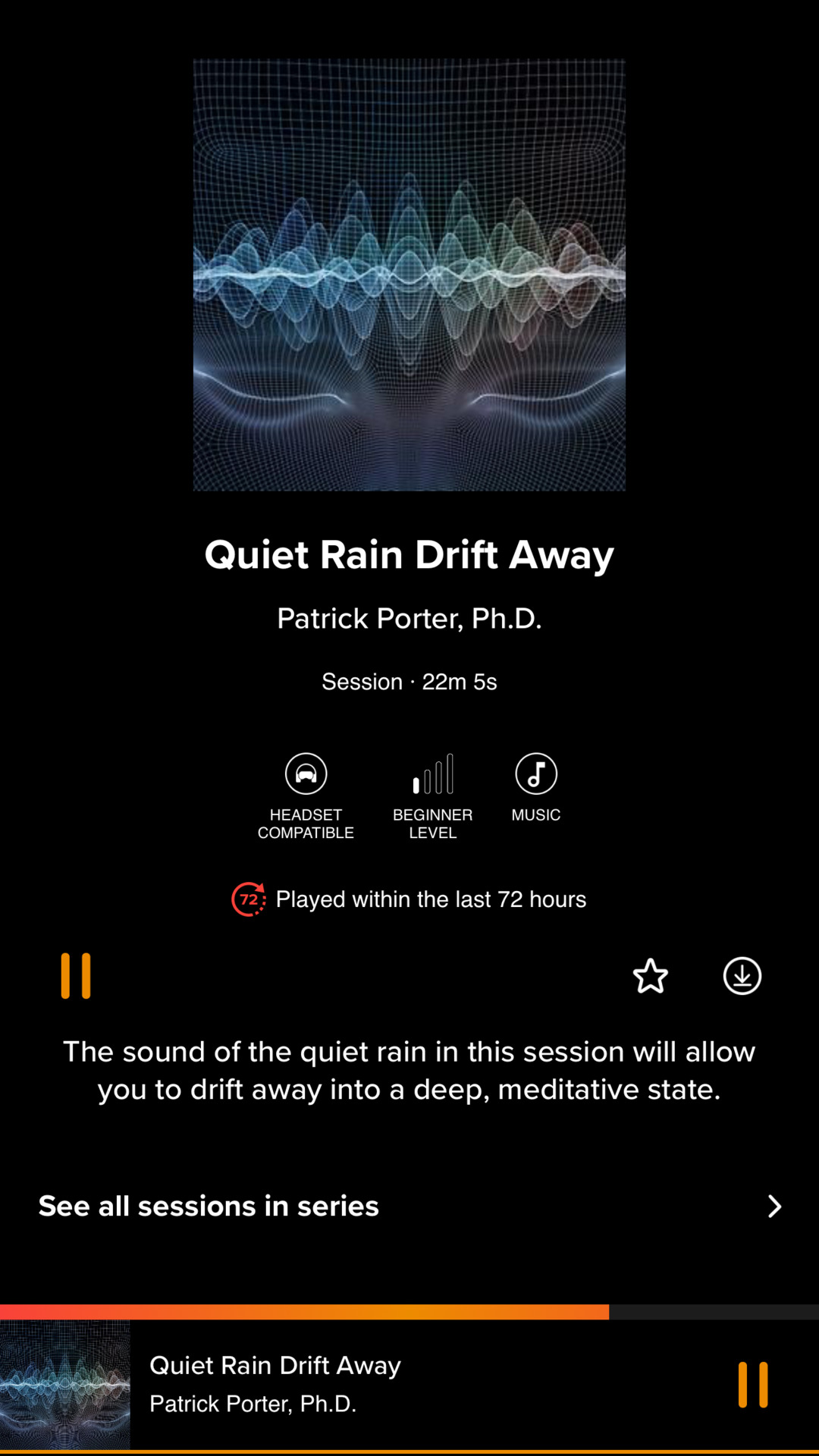This screenshot has width=819, height=1456.
Task: Add Quiet Rain Drift Away to favorites
Action: pyautogui.click(x=651, y=976)
